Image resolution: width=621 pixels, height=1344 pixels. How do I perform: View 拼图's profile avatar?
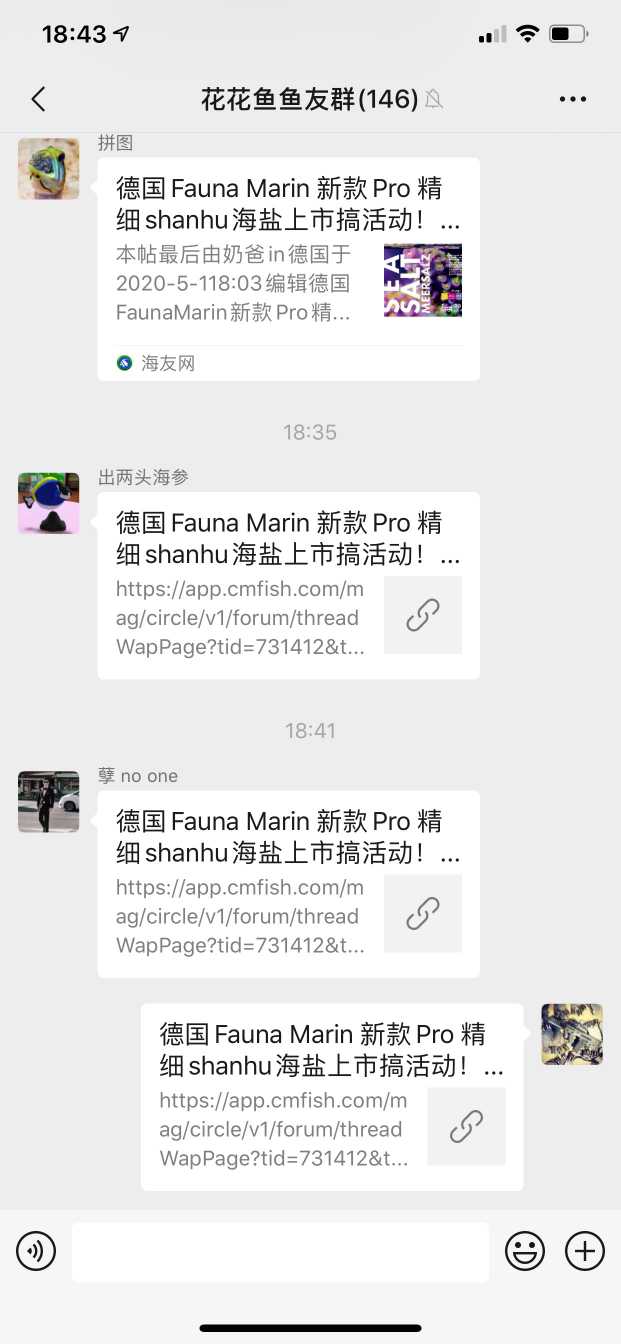pyautogui.click(x=49, y=169)
